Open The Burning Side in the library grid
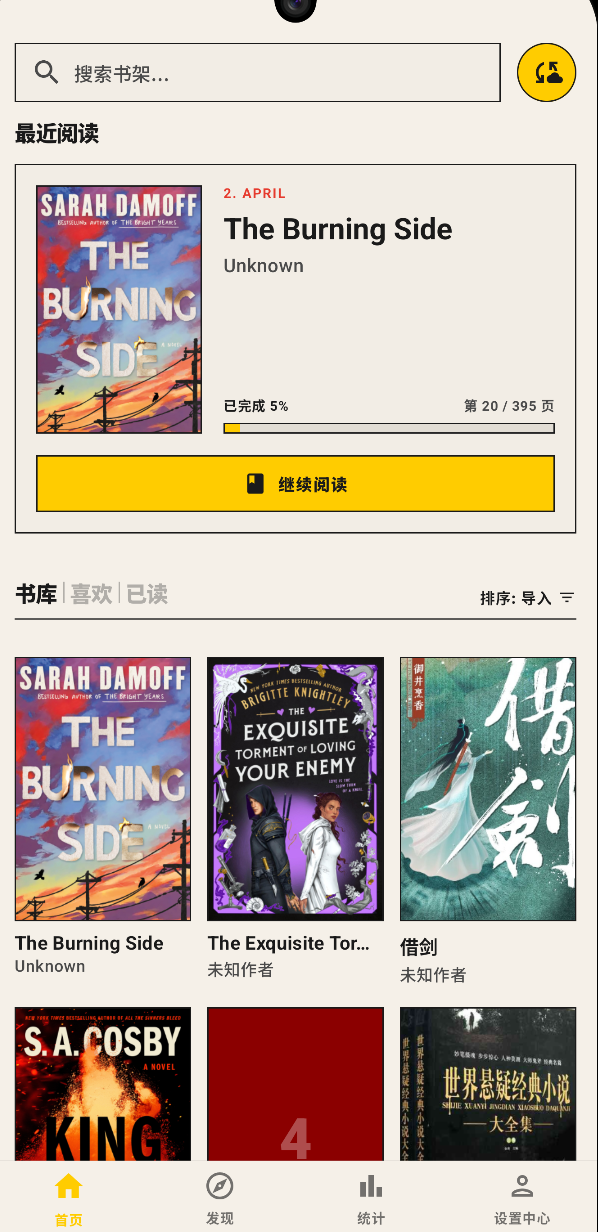 point(103,788)
